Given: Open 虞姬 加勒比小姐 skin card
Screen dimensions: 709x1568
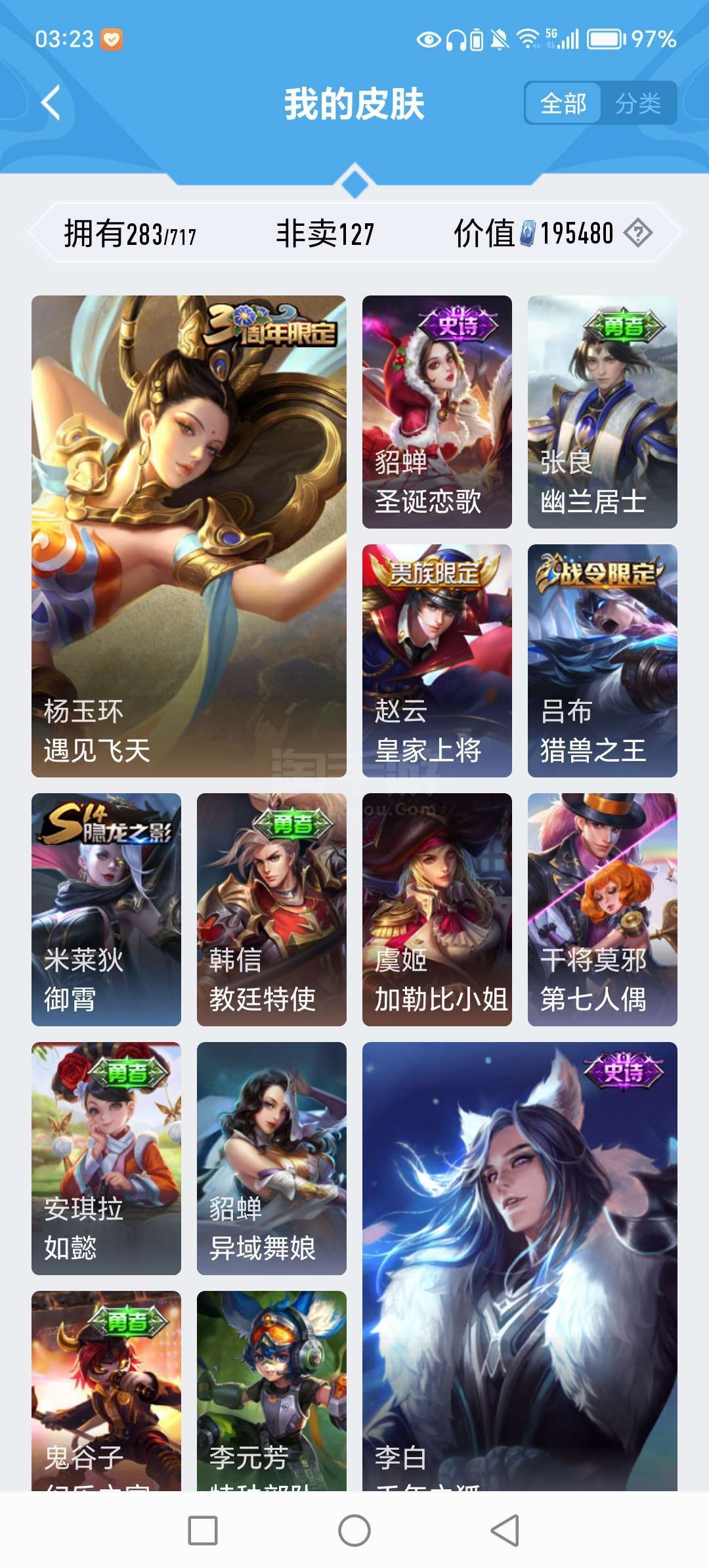Looking at the screenshot, I should tap(437, 909).
